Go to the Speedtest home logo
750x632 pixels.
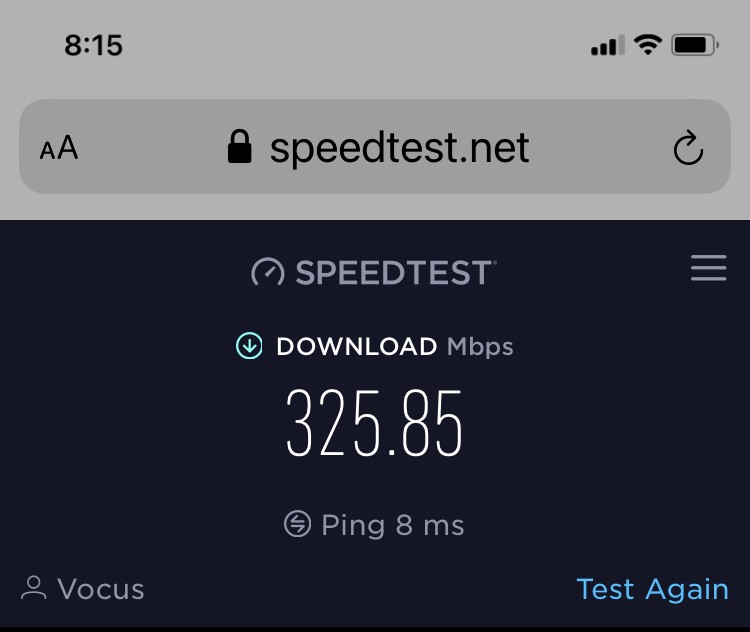click(x=373, y=272)
